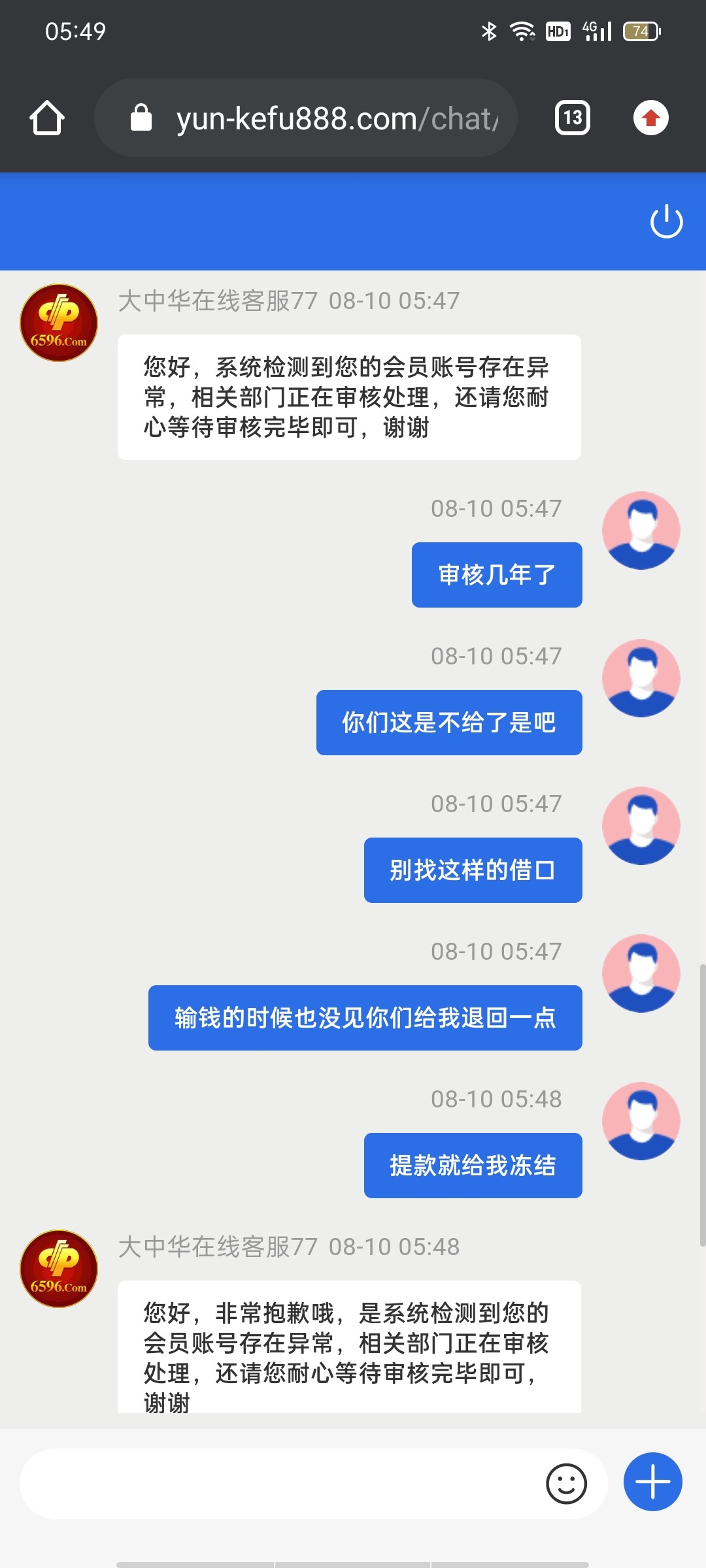706x1568 pixels.
Task: Tap the browser home button
Action: [47, 118]
